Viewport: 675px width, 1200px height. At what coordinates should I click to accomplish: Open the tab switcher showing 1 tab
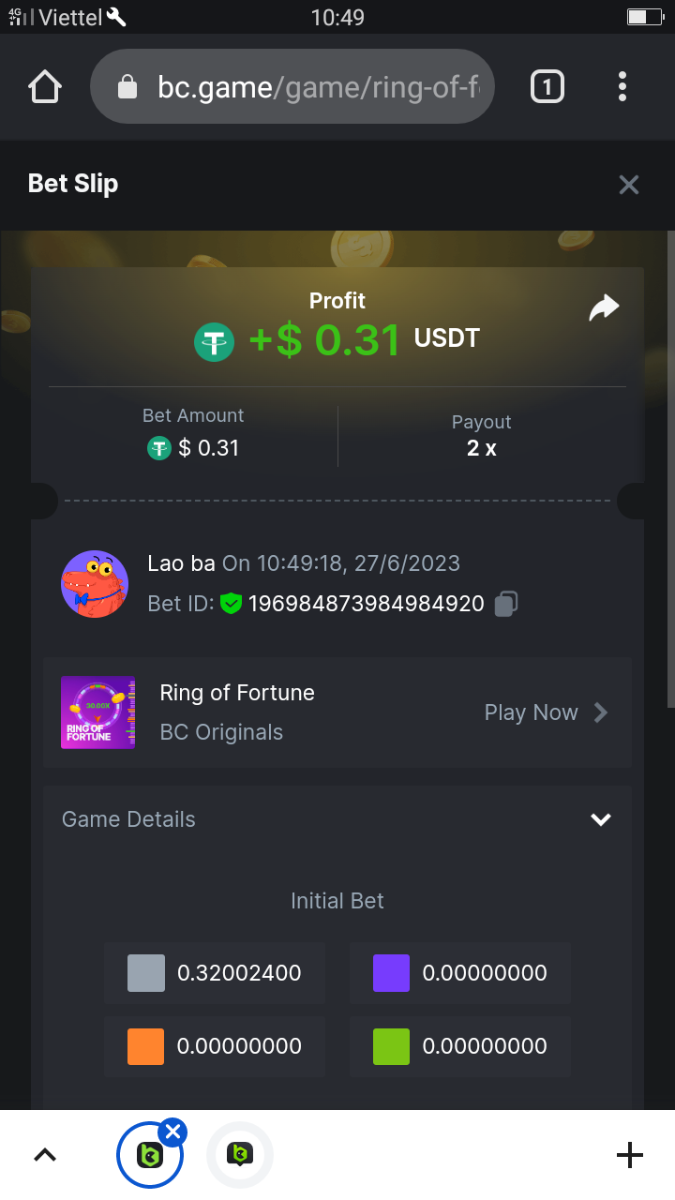click(x=546, y=87)
